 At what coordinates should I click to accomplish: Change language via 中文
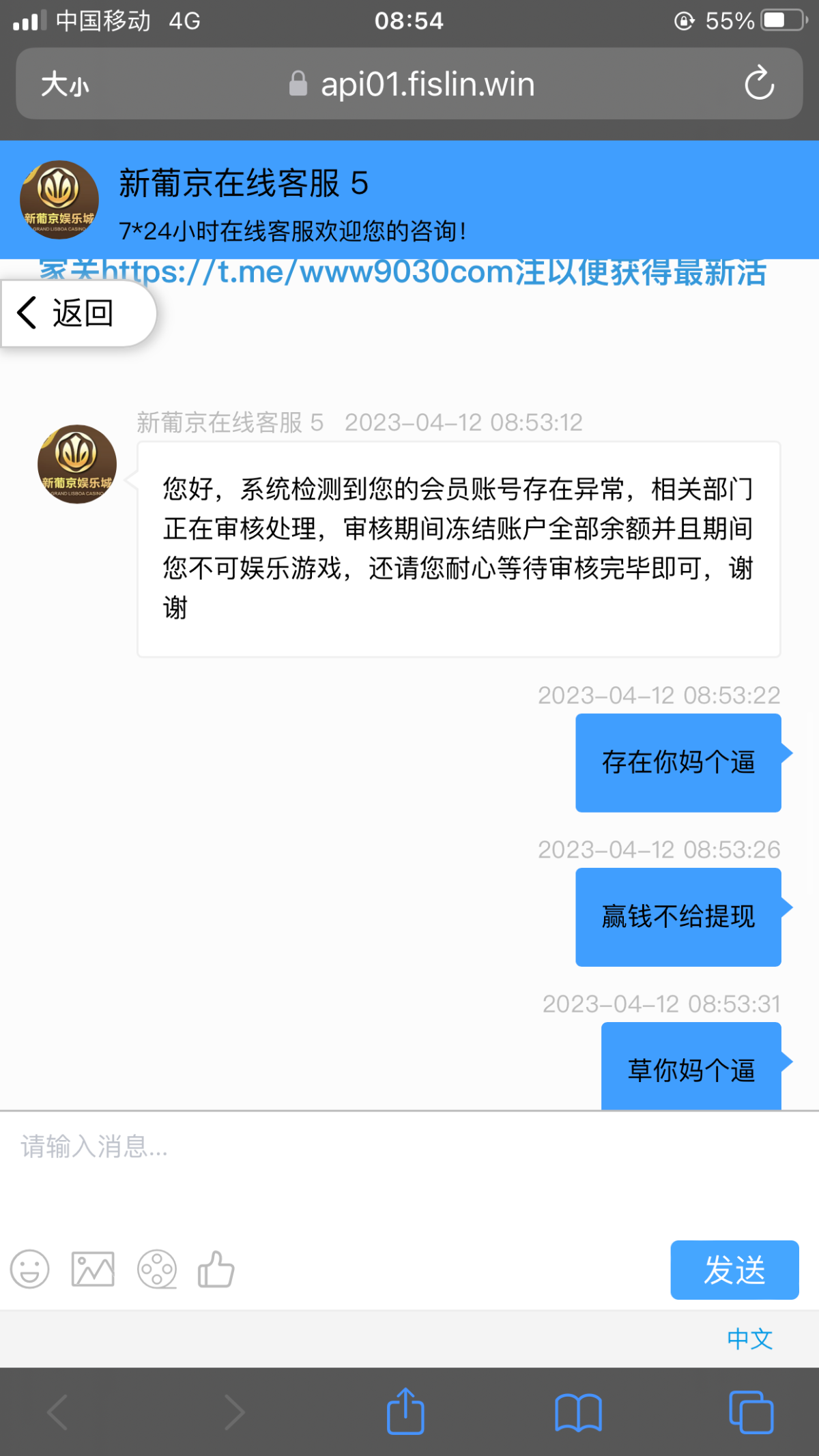tap(749, 1339)
